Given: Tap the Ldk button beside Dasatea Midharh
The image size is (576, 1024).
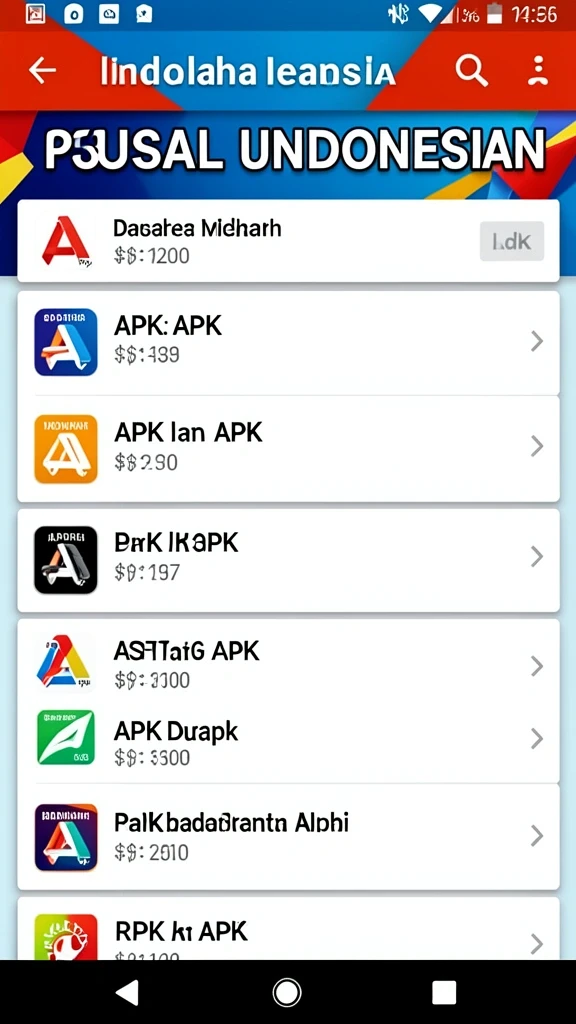Looking at the screenshot, I should point(512,241).
